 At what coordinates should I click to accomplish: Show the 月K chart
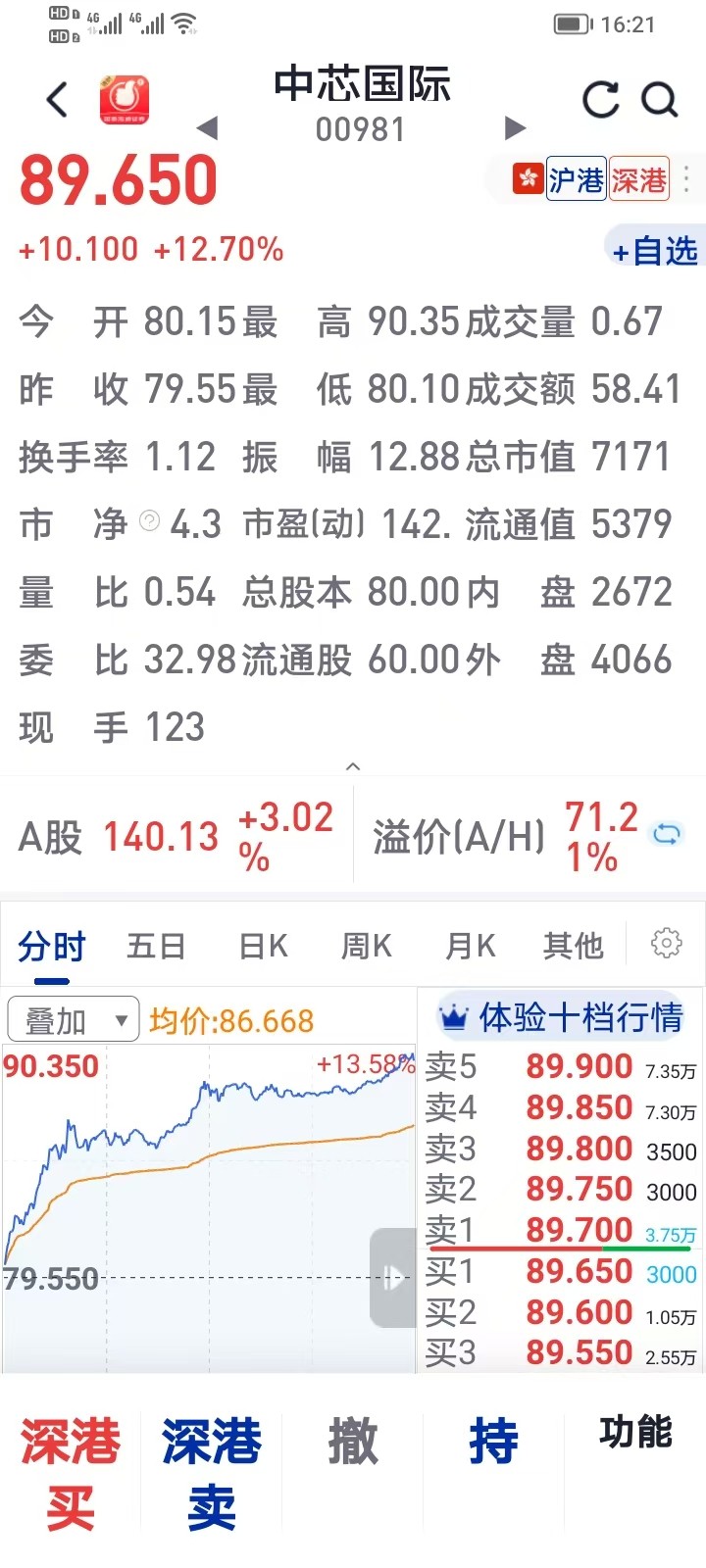470,947
